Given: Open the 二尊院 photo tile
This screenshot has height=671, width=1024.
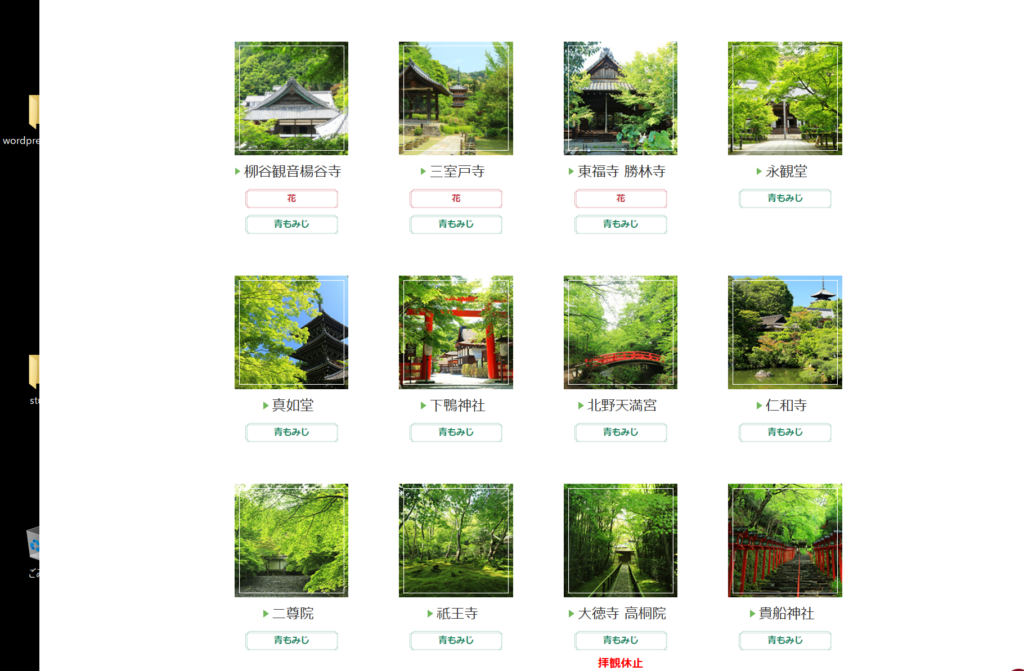Looking at the screenshot, I should [x=291, y=540].
